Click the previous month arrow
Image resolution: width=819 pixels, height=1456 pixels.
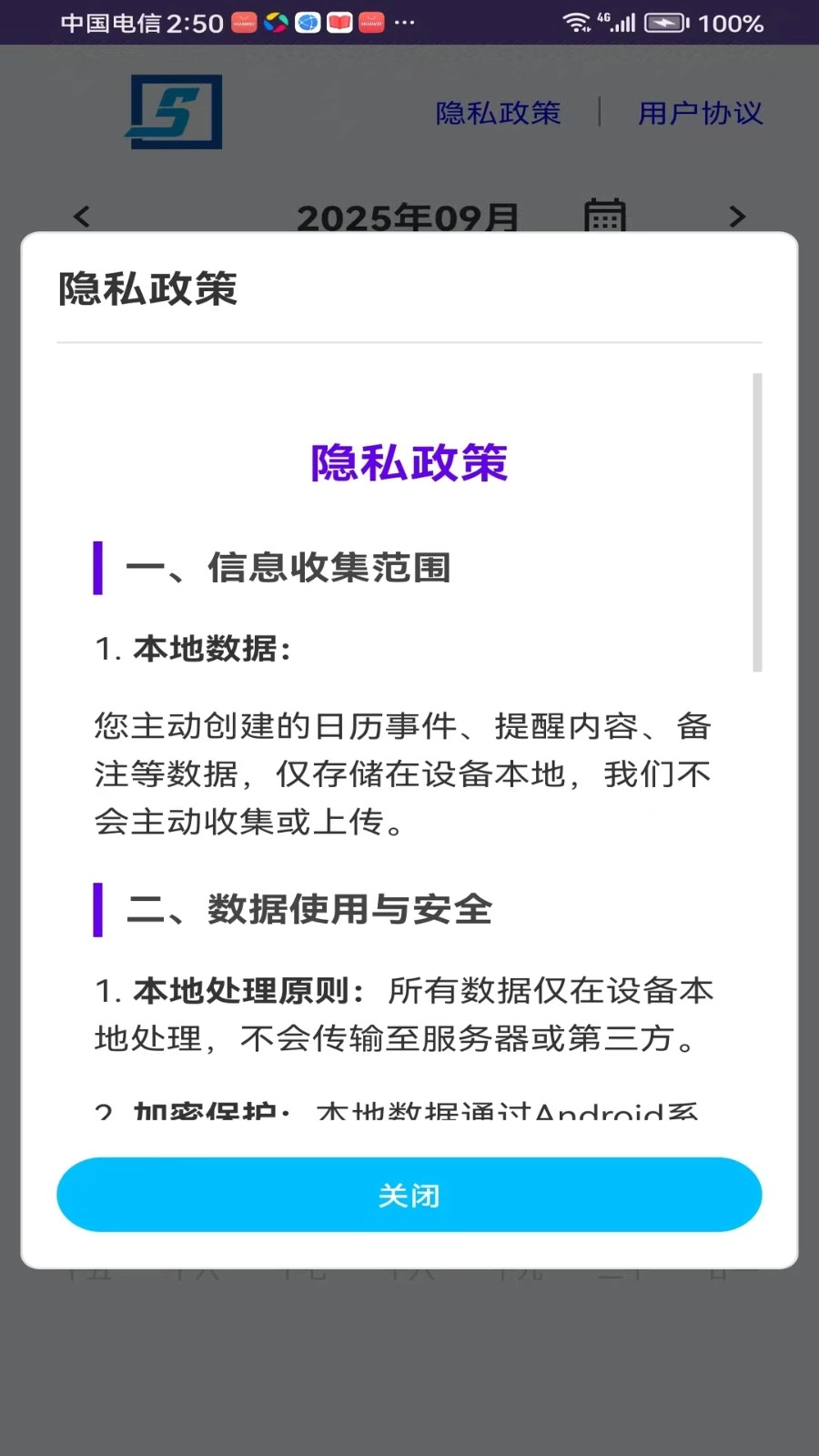tap(80, 216)
